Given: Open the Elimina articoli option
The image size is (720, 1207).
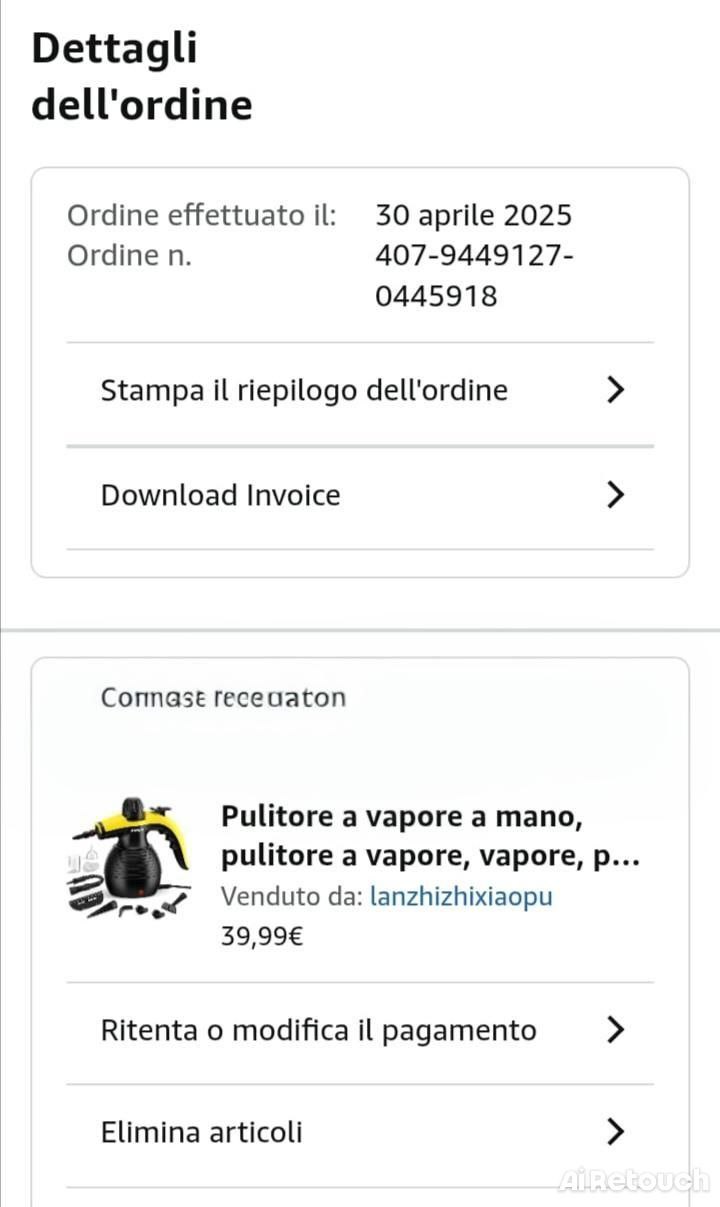Looking at the screenshot, I should [x=360, y=1133].
